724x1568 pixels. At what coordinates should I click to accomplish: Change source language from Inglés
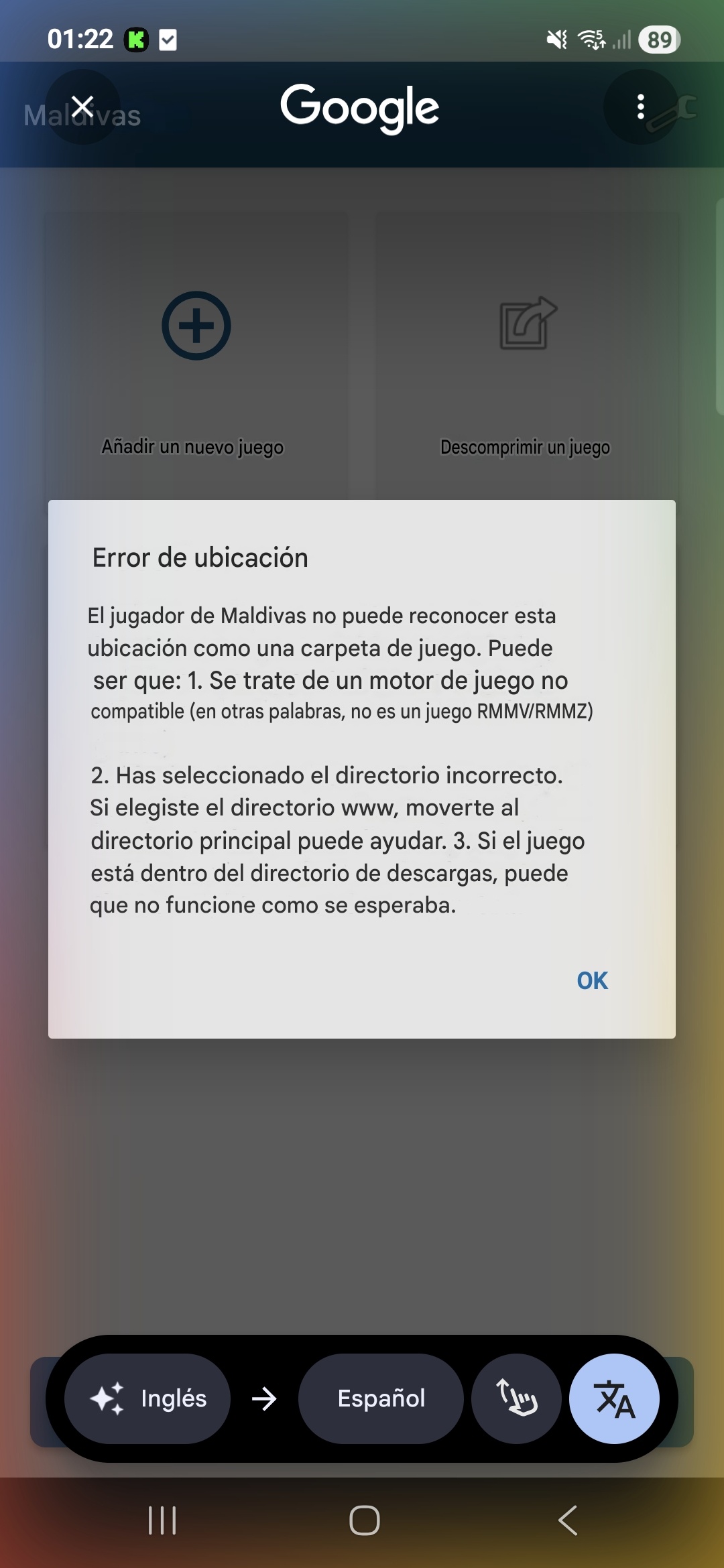point(147,1398)
